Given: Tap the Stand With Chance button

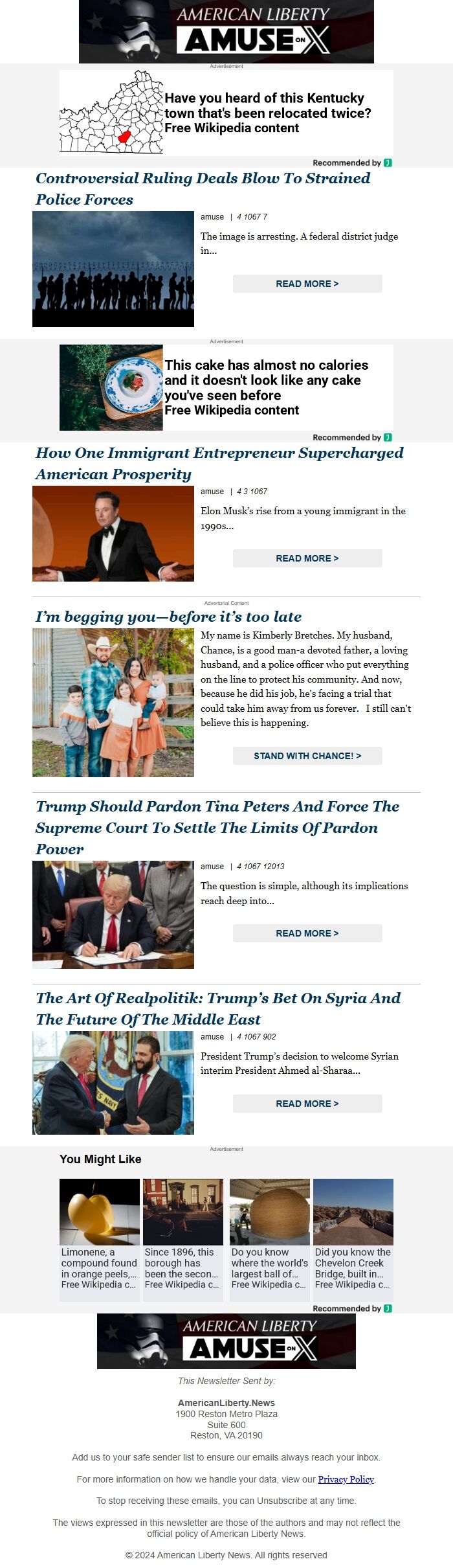Looking at the screenshot, I should pos(307,756).
